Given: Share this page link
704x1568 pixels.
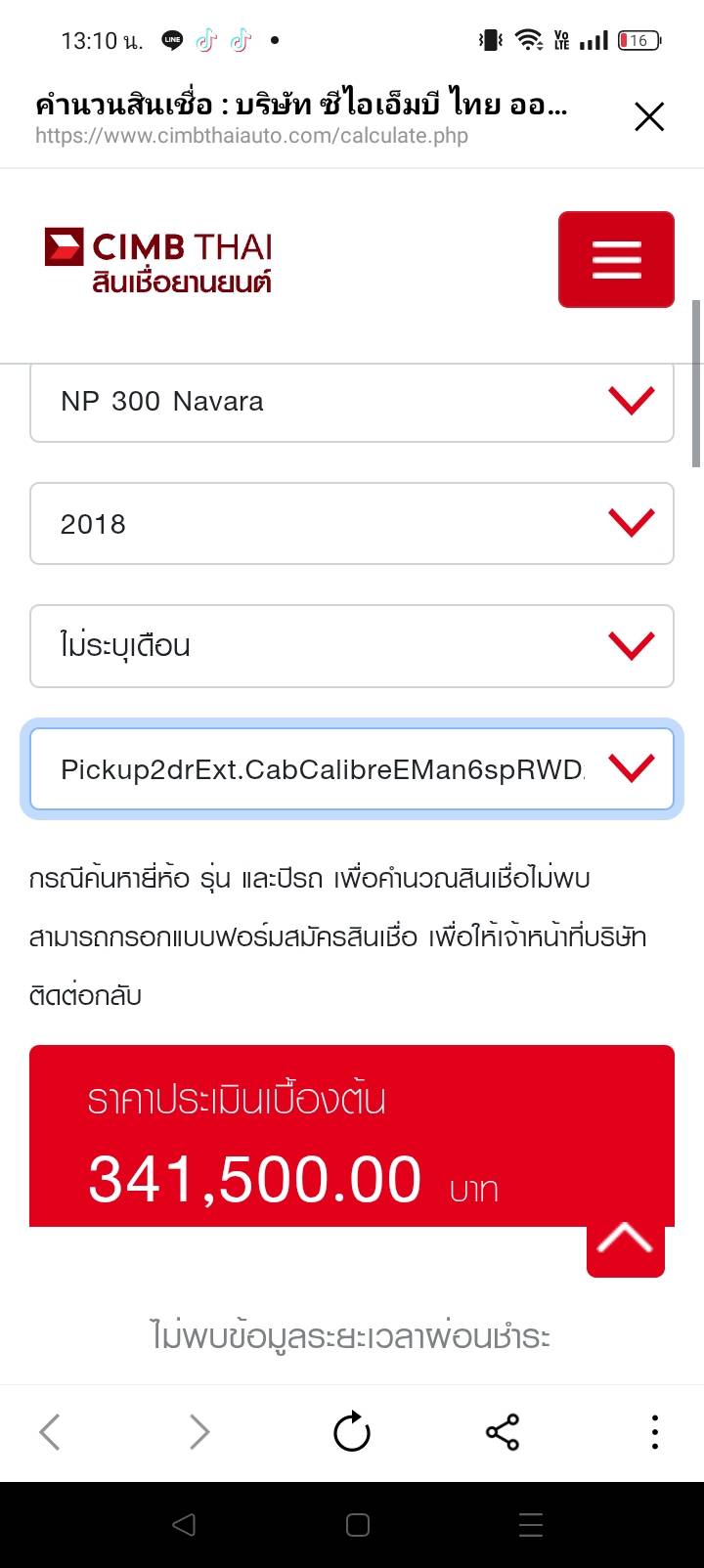Looking at the screenshot, I should [x=503, y=1433].
